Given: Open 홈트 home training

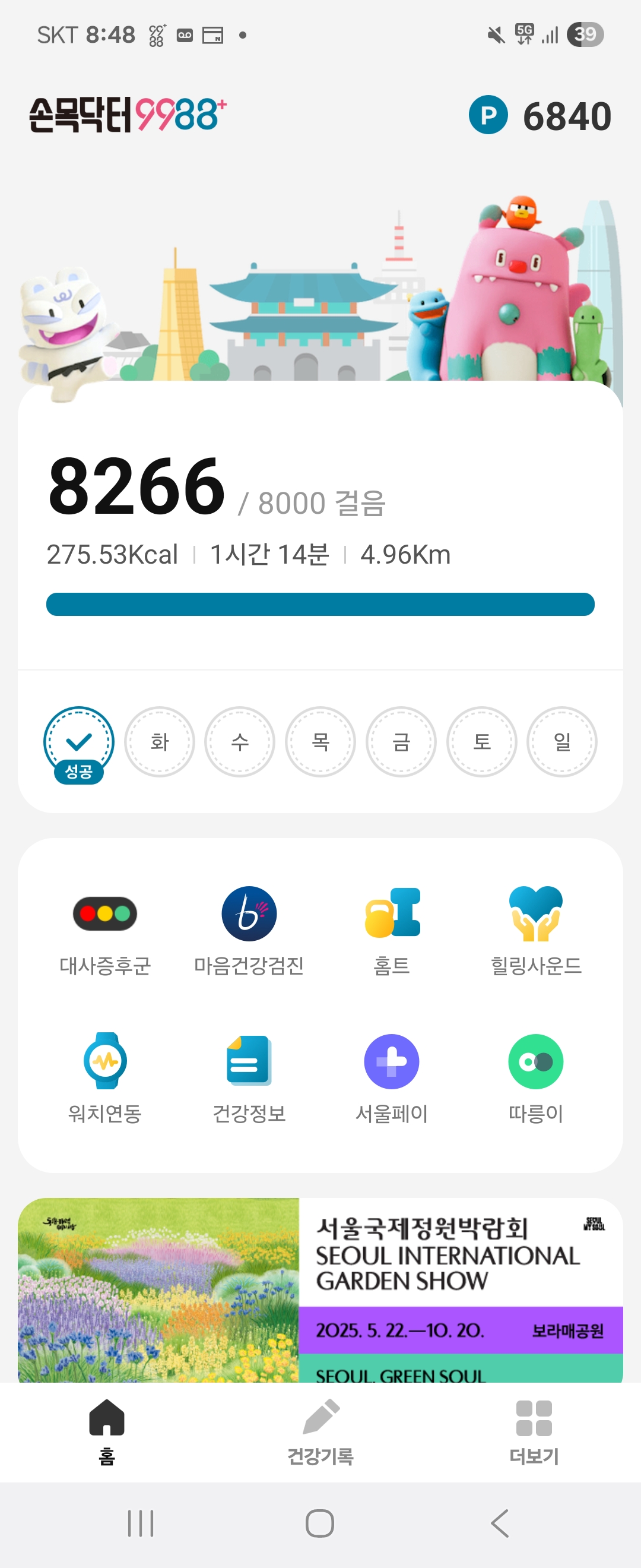Looking at the screenshot, I should click(392, 931).
